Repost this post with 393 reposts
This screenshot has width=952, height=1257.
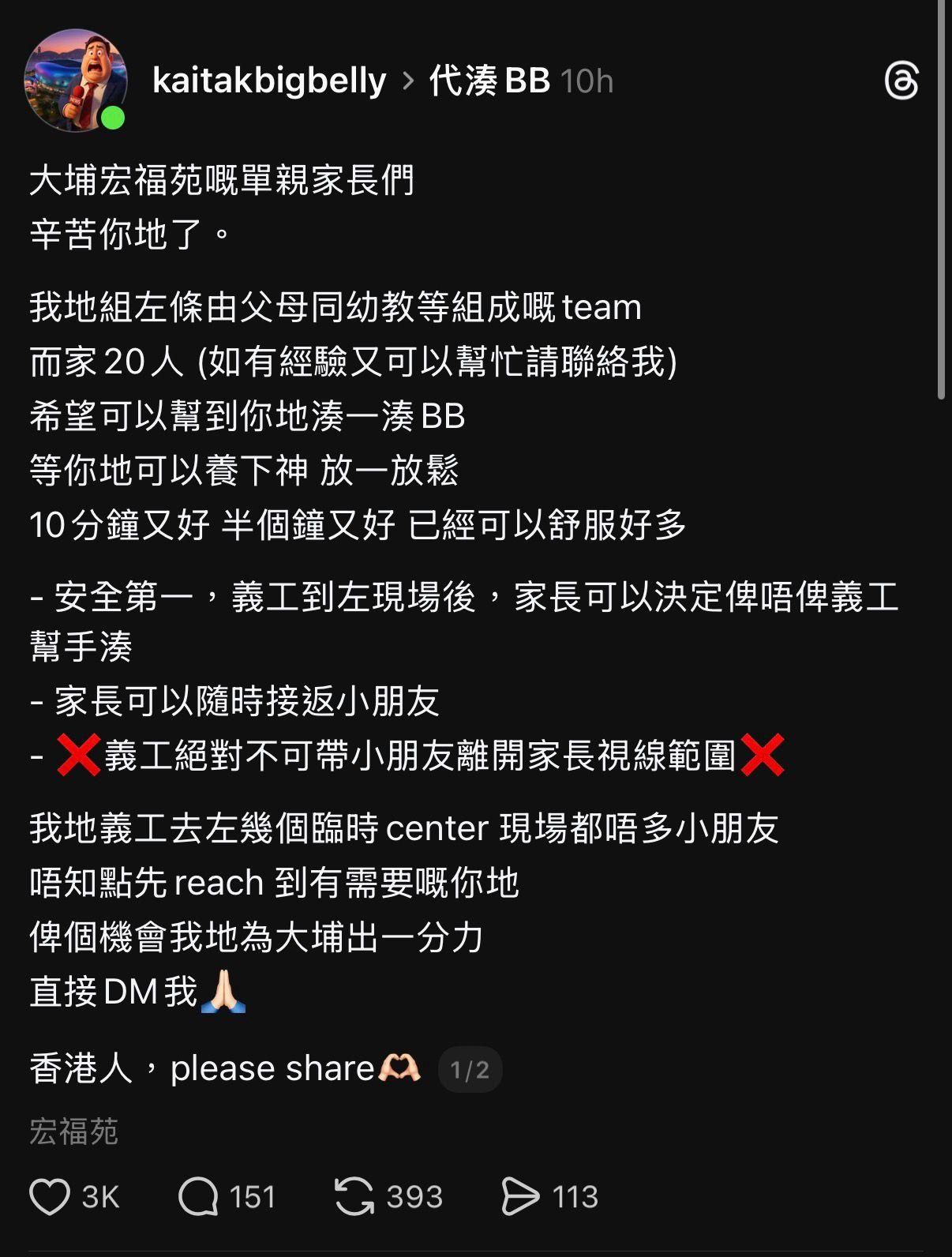pyautogui.click(x=354, y=1196)
